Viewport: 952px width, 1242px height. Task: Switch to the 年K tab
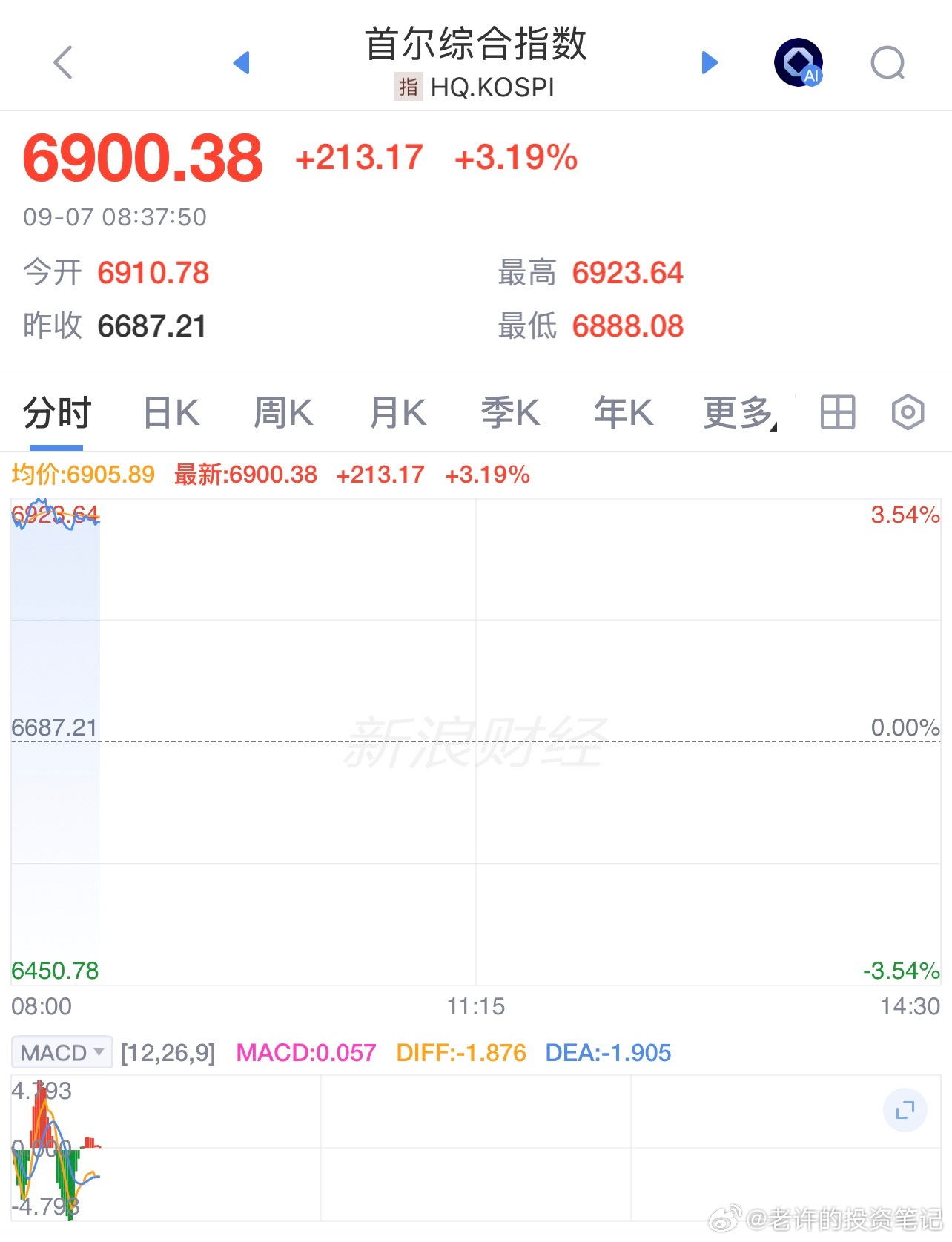(623, 413)
